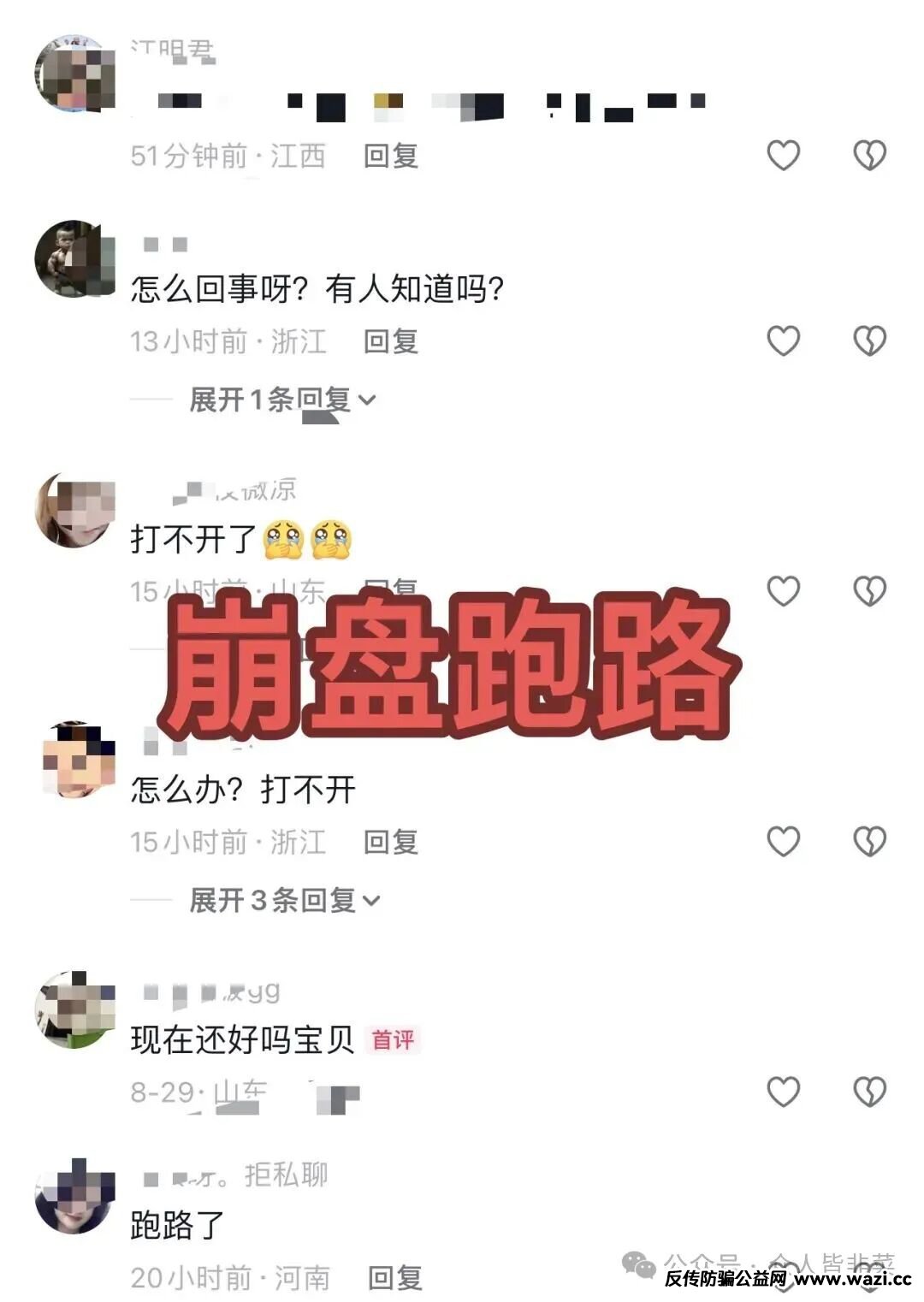The width and height of the screenshot is (924, 1302).
Task: Like the comment 怎么办？打不开
Action: (x=783, y=842)
